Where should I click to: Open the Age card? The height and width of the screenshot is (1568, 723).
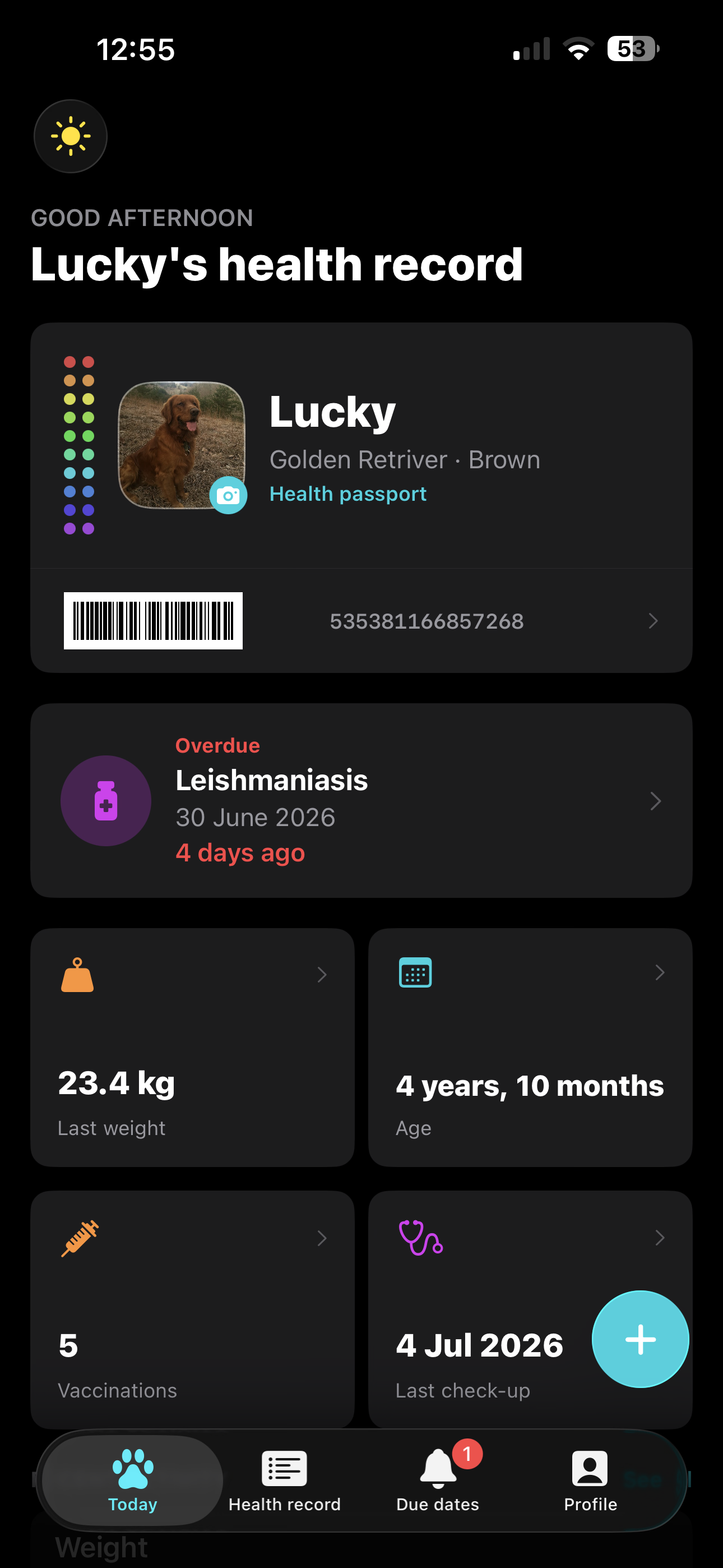click(x=530, y=1047)
